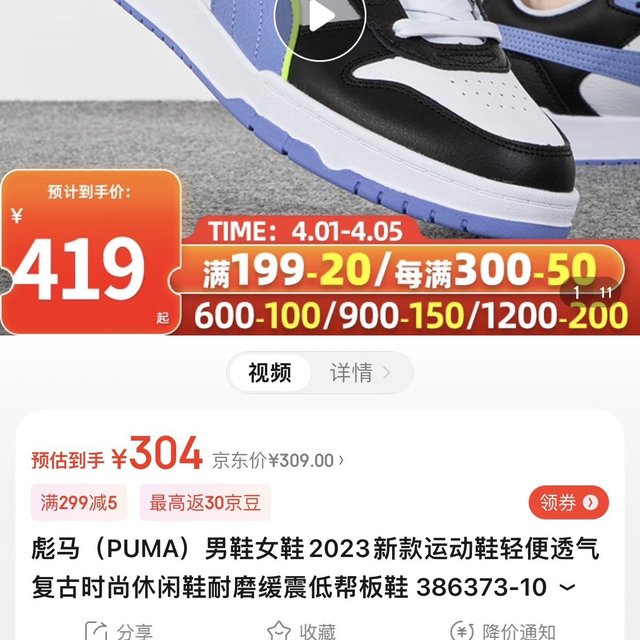This screenshot has height=640, width=640.
Task: Expand the full PUMA product title
Action: click(x=596, y=586)
